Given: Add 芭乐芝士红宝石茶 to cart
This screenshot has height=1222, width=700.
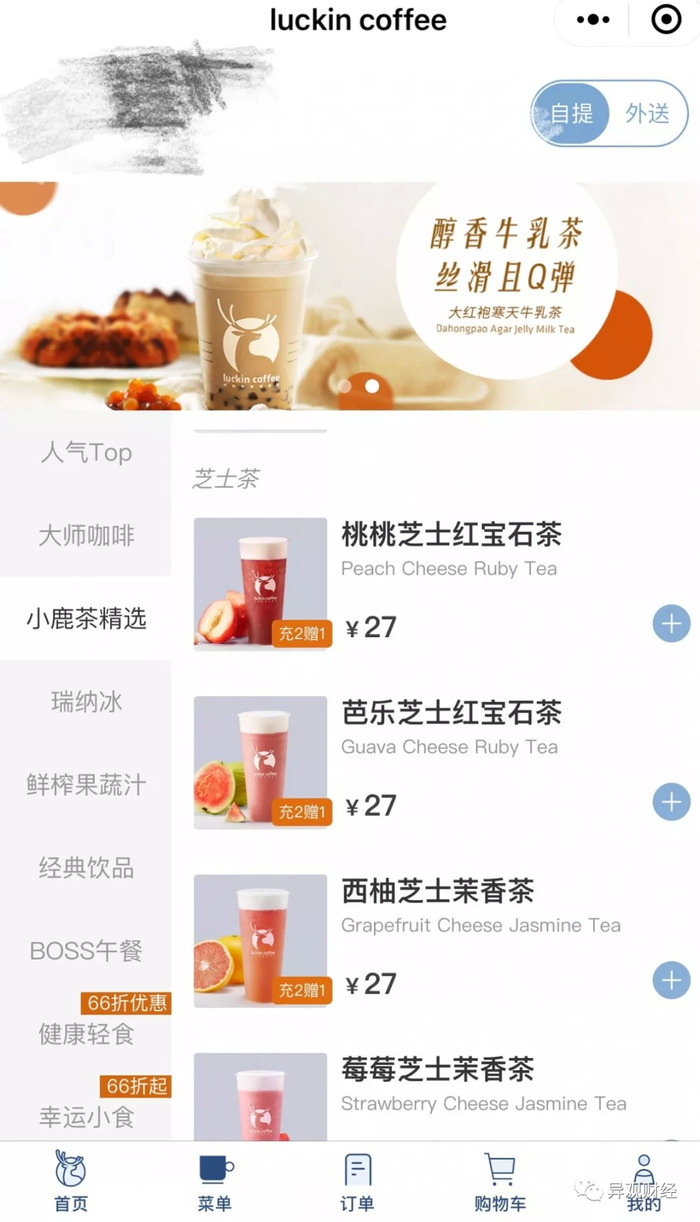Looking at the screenshot, I should 671,802.
